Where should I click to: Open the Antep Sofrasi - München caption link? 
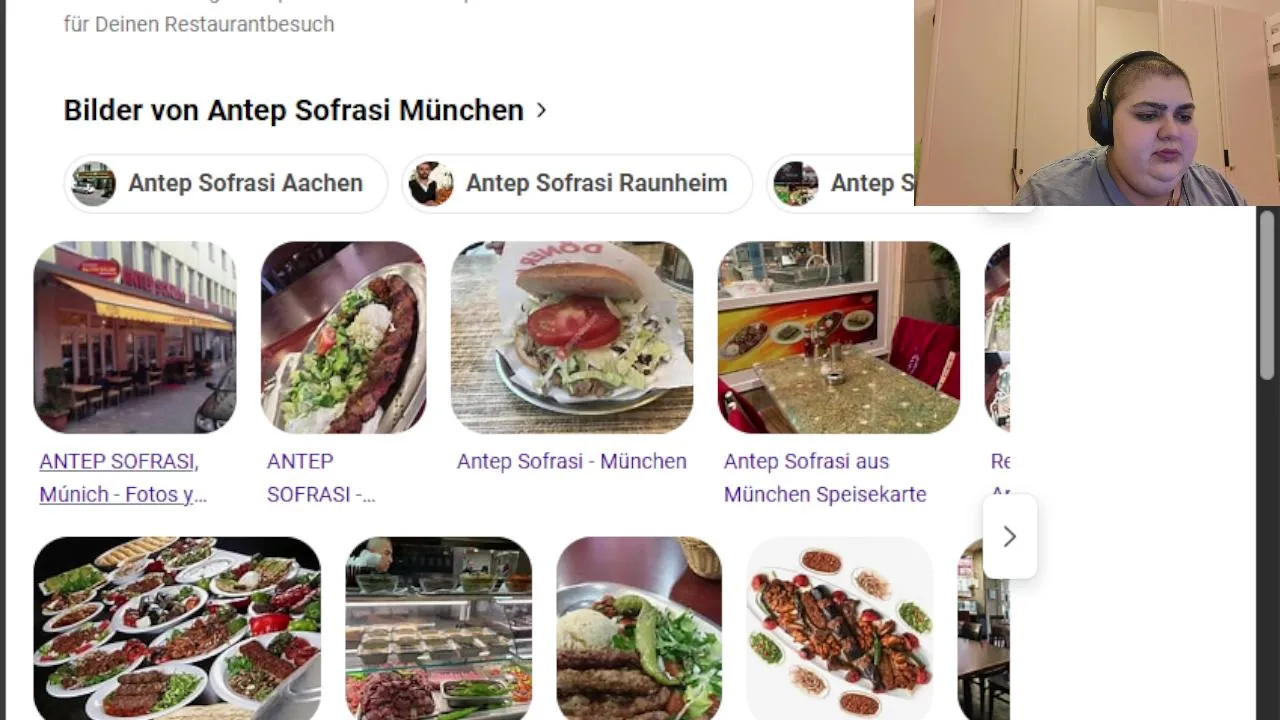(571, 461)
